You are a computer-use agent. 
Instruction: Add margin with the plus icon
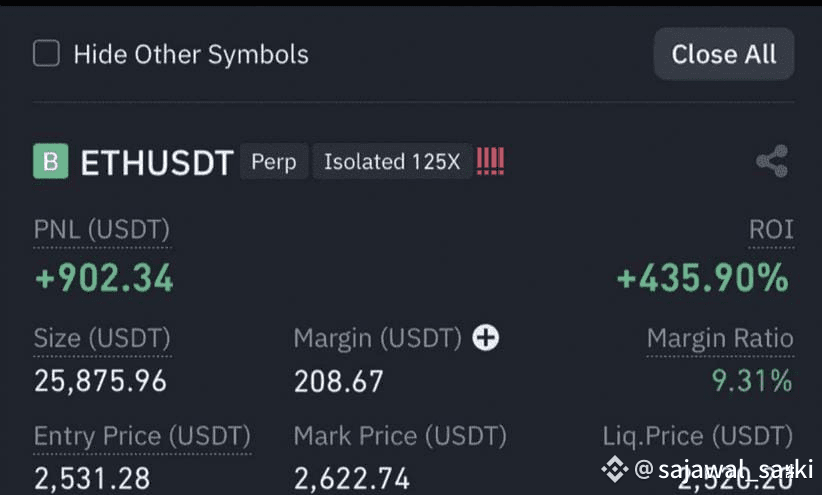[x=486, y=338]
